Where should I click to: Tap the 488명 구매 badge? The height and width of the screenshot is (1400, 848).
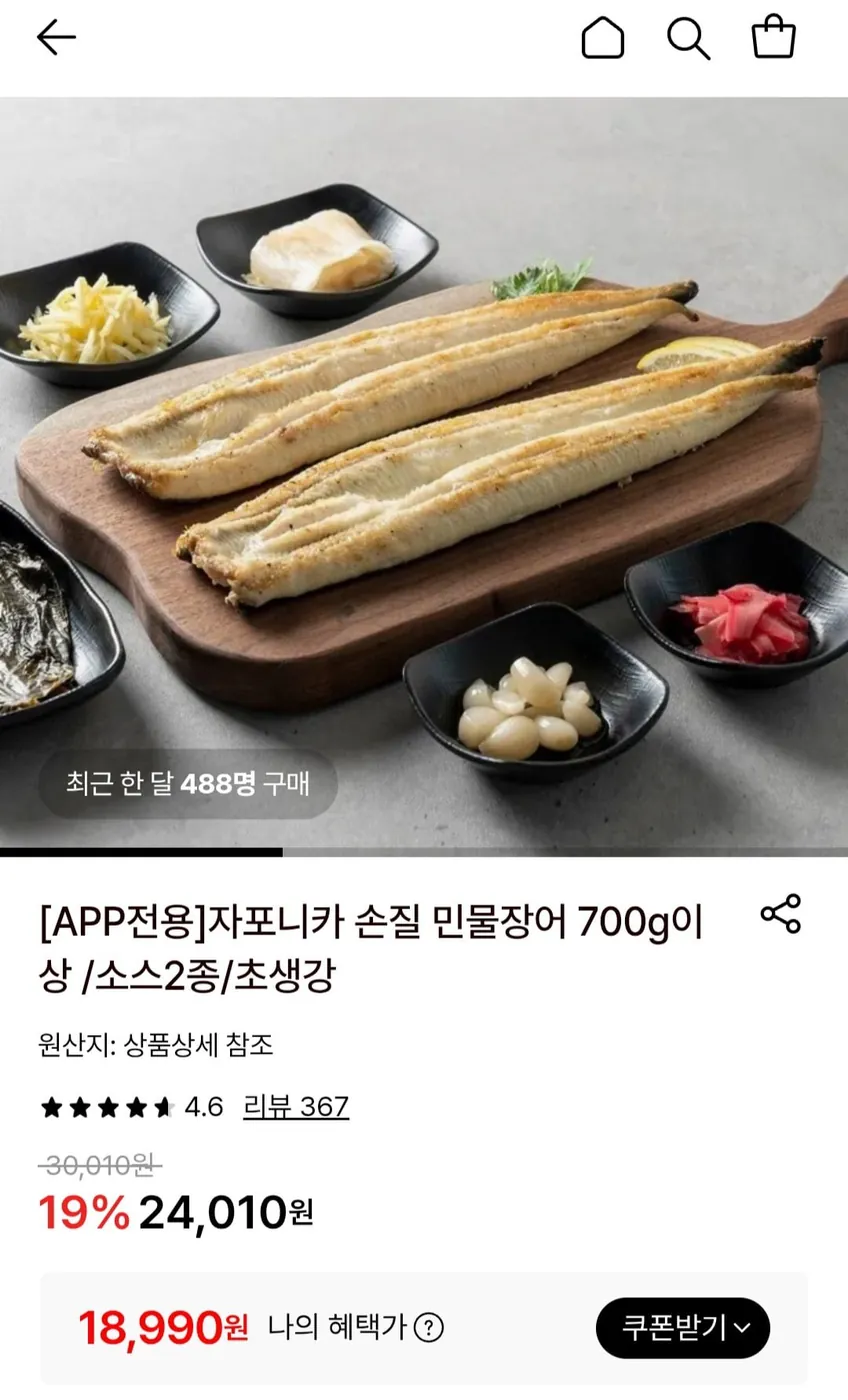tap(187, 785)
